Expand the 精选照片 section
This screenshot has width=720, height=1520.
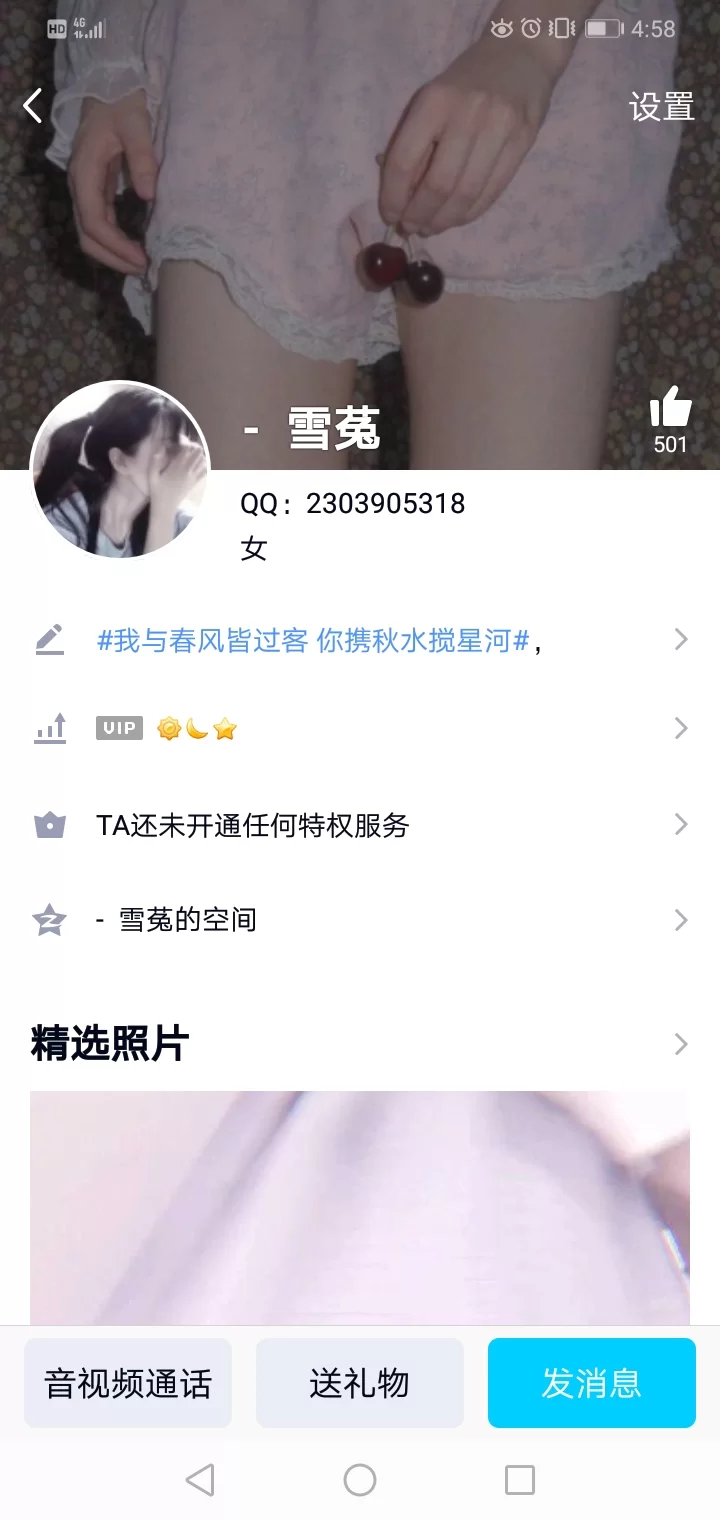pos(680,1045)
